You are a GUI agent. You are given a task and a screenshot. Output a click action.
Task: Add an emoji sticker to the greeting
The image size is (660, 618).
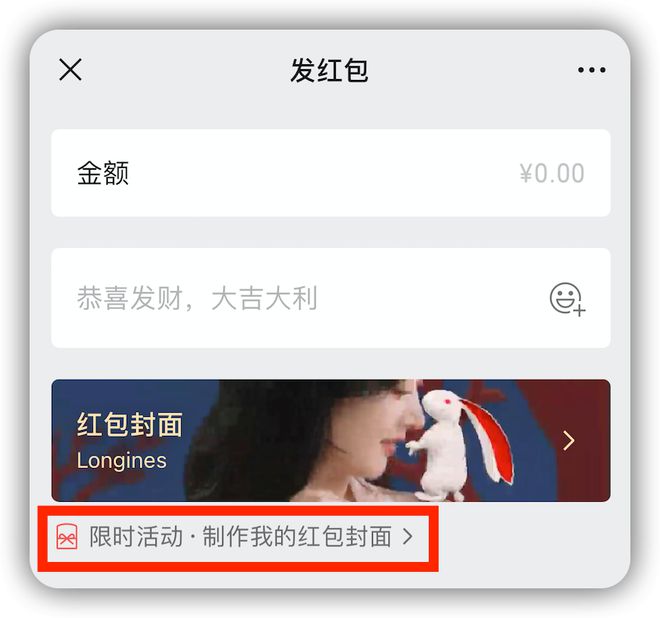coord(567,299)
